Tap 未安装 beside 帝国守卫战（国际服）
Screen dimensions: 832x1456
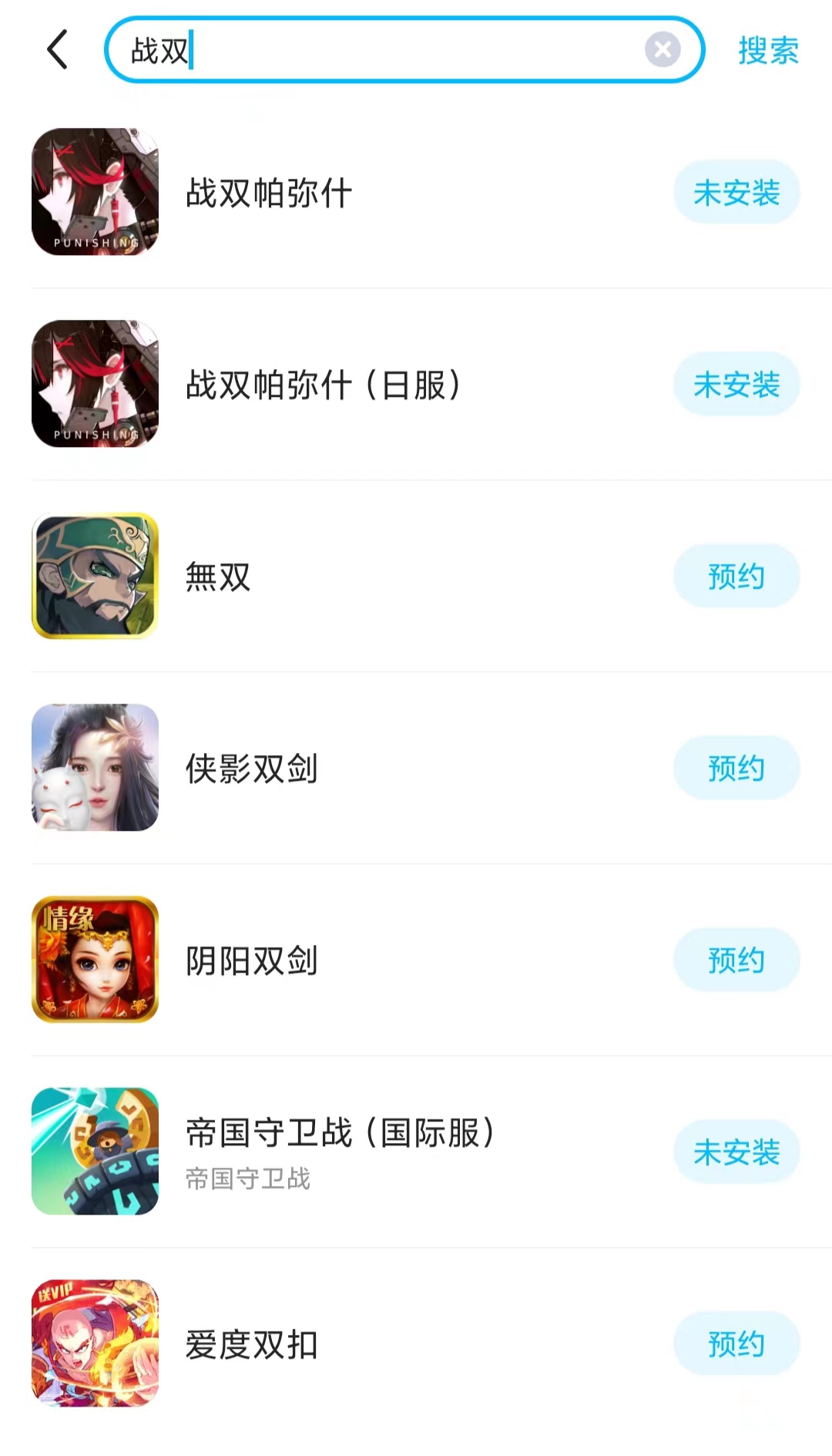(736, 1152)
